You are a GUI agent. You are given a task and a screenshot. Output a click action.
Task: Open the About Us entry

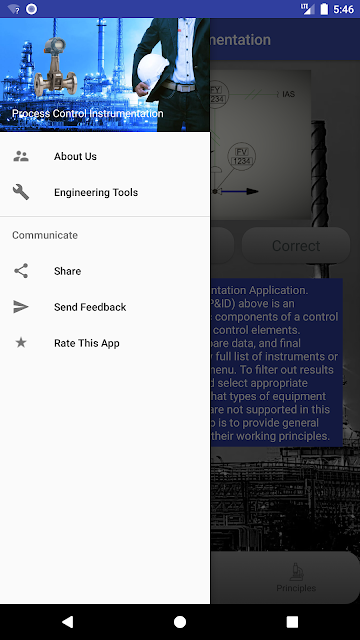pyautogui.click(x=105, y=156)
